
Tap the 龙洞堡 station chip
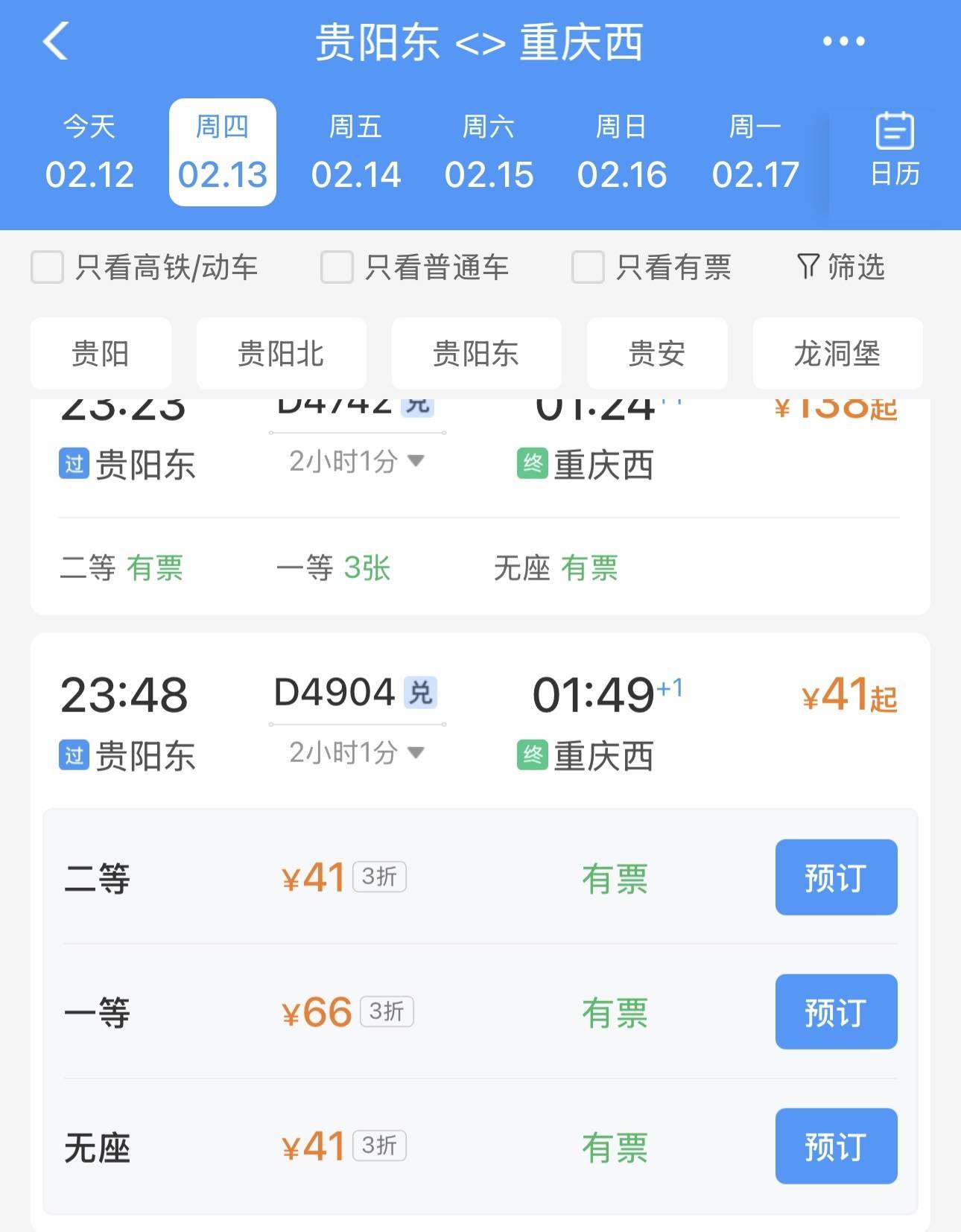pos(837,354)
